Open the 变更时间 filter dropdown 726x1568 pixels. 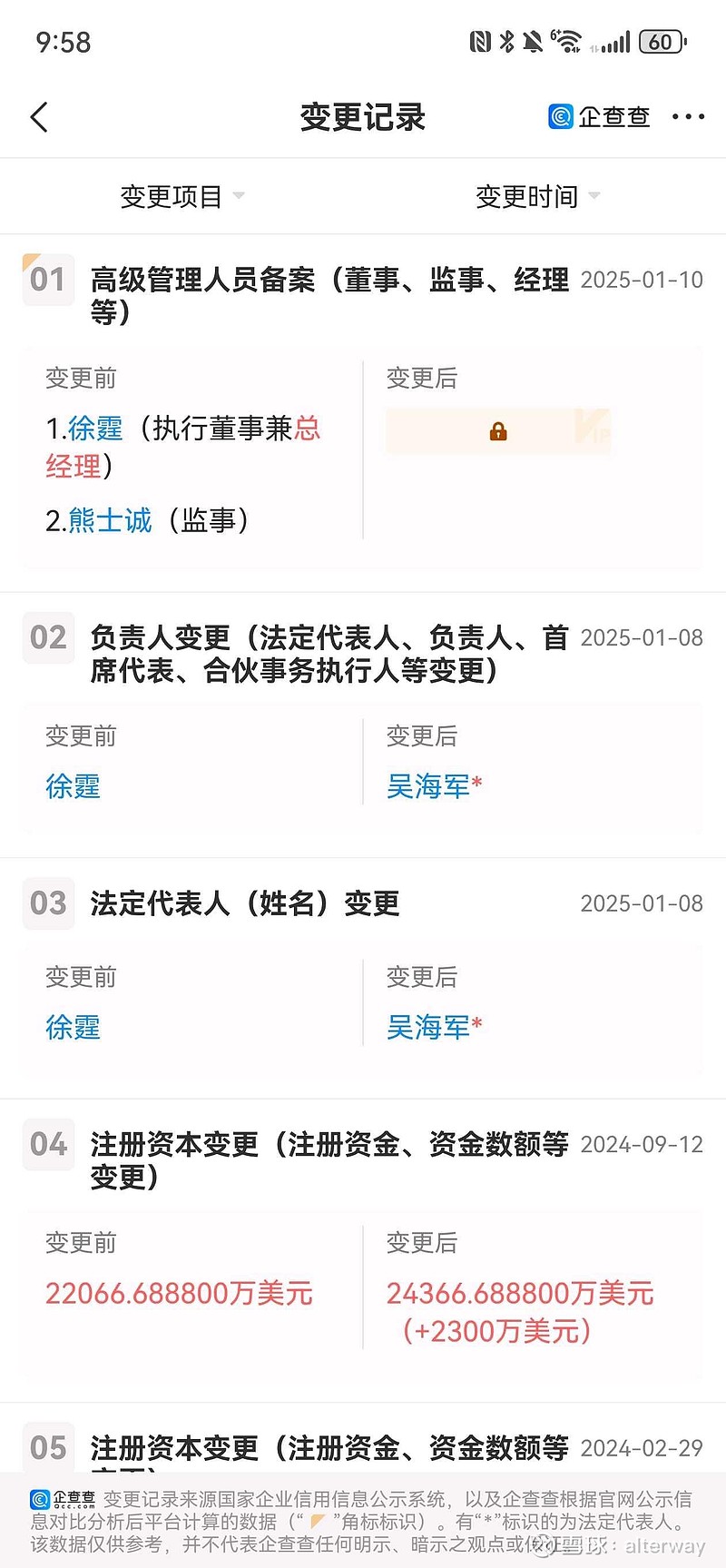535,196
